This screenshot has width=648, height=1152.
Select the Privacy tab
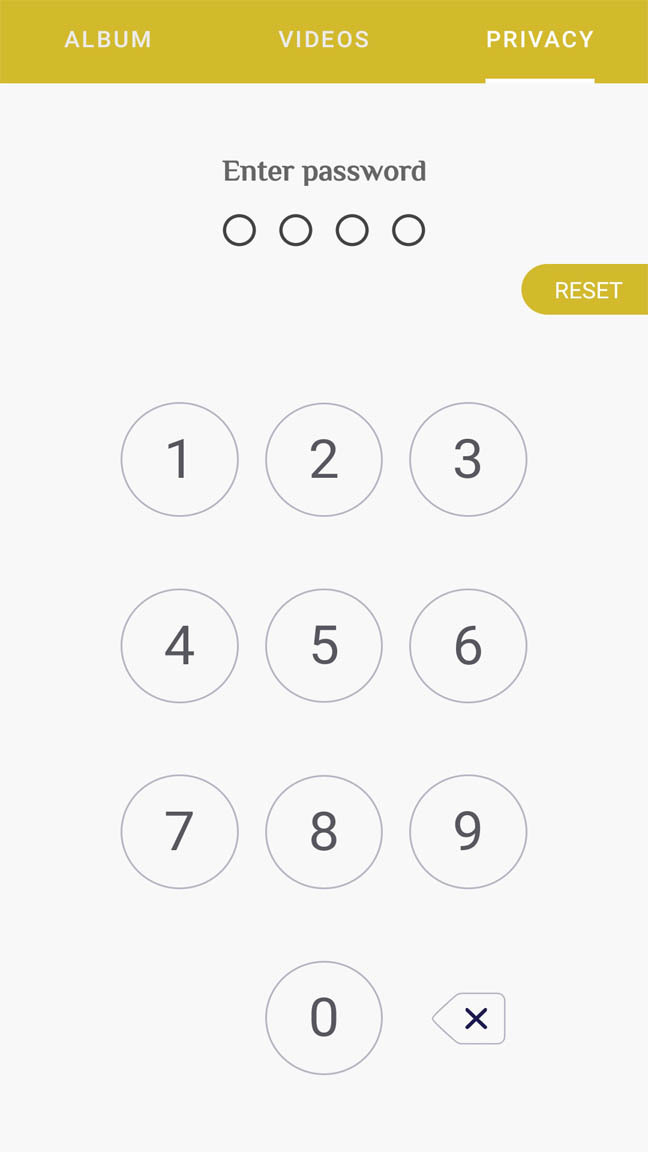540,40
